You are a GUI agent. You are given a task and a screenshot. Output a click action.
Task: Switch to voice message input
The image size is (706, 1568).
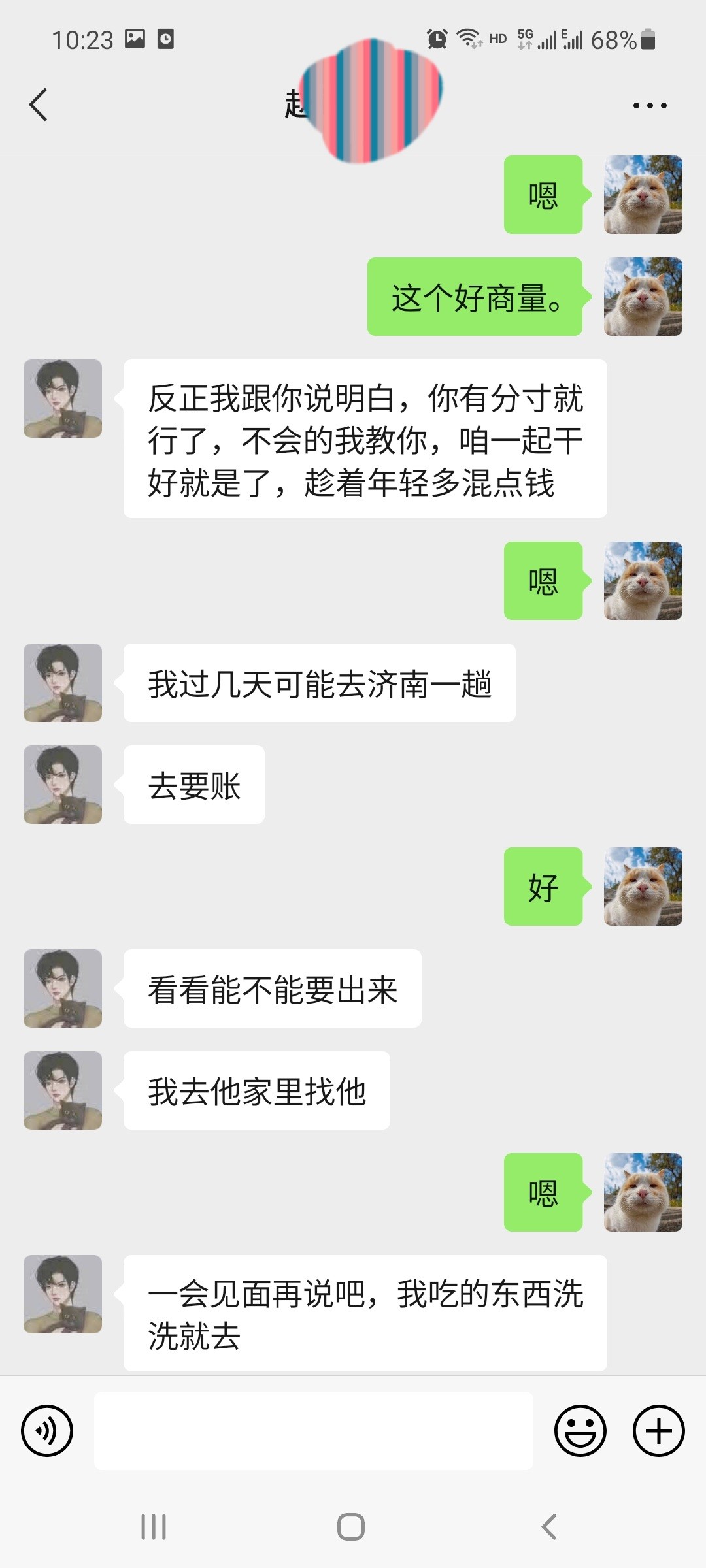point(47,1430)
